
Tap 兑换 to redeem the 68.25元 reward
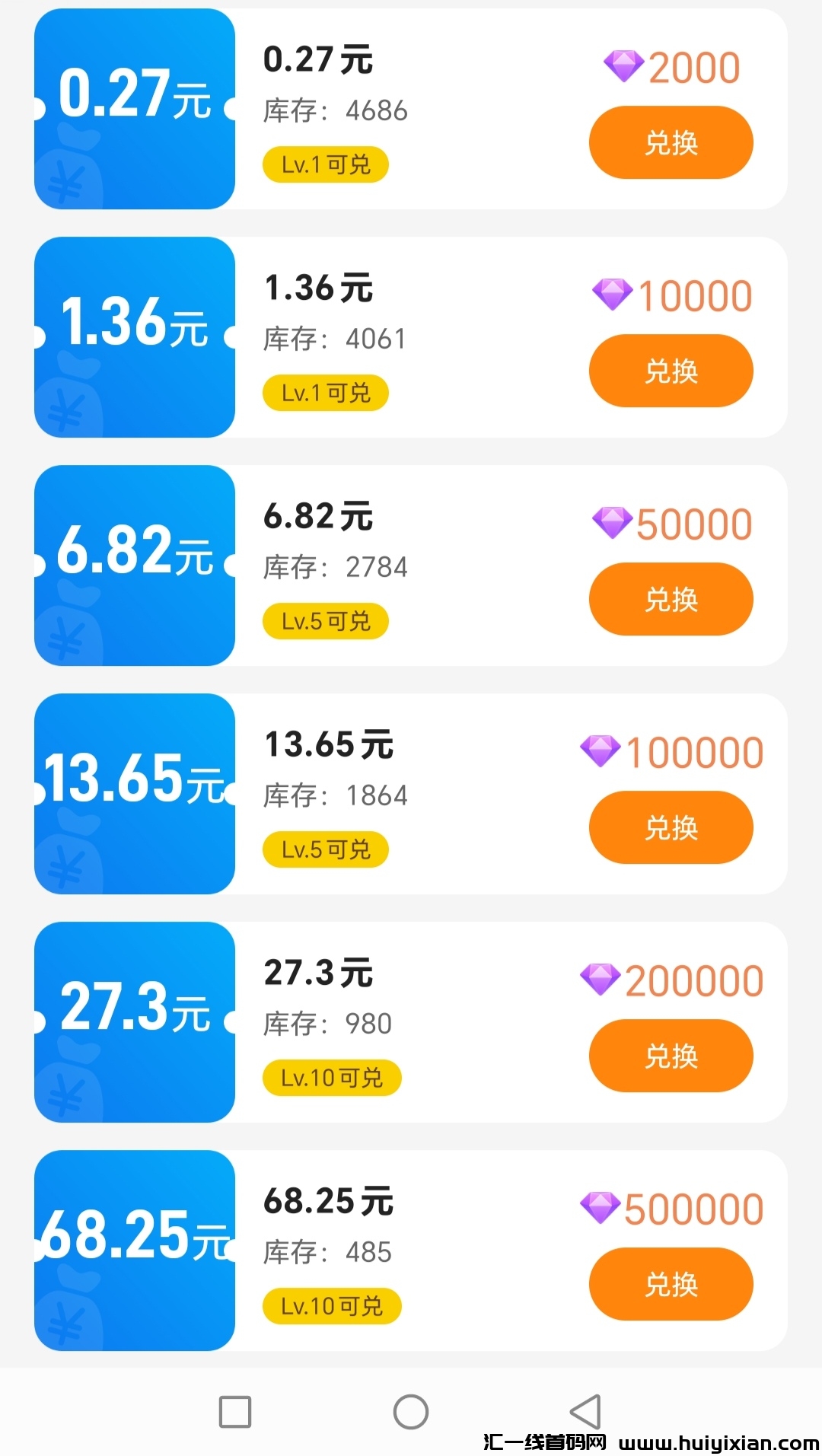[671, 1284]
